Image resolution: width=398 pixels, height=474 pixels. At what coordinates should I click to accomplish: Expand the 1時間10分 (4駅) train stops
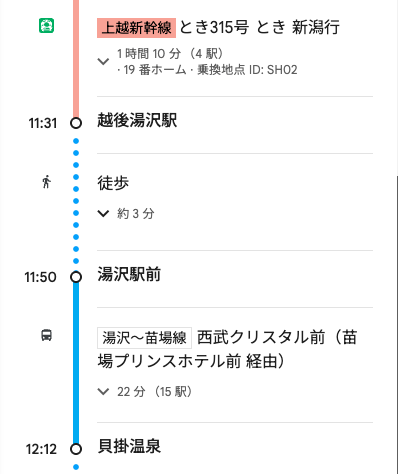103,62
